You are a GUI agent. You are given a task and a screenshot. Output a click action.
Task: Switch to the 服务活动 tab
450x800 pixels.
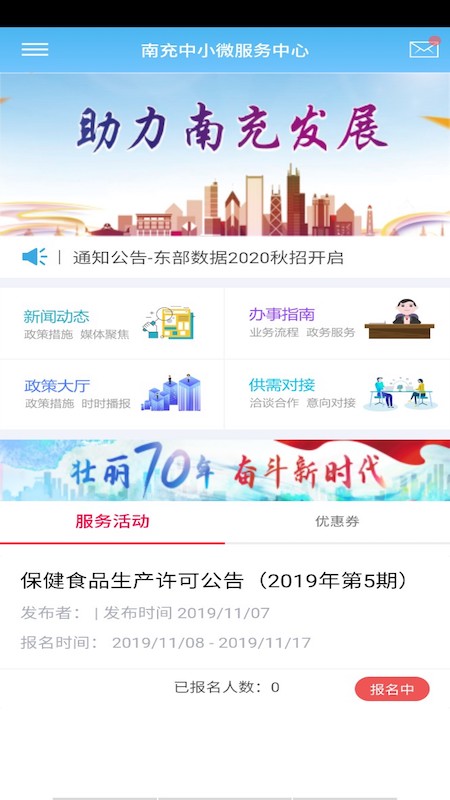click(x=112, y=522)
